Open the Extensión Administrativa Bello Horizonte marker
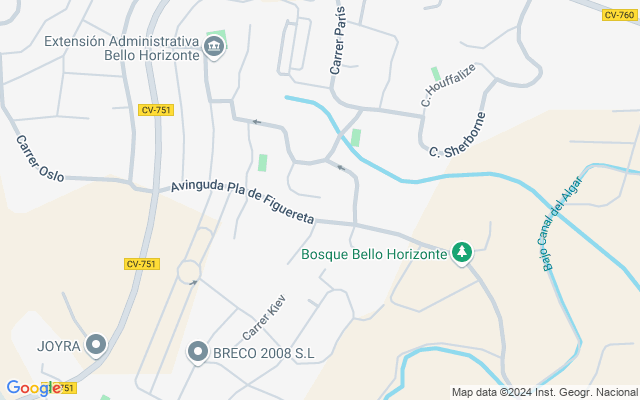 point(214,47)
